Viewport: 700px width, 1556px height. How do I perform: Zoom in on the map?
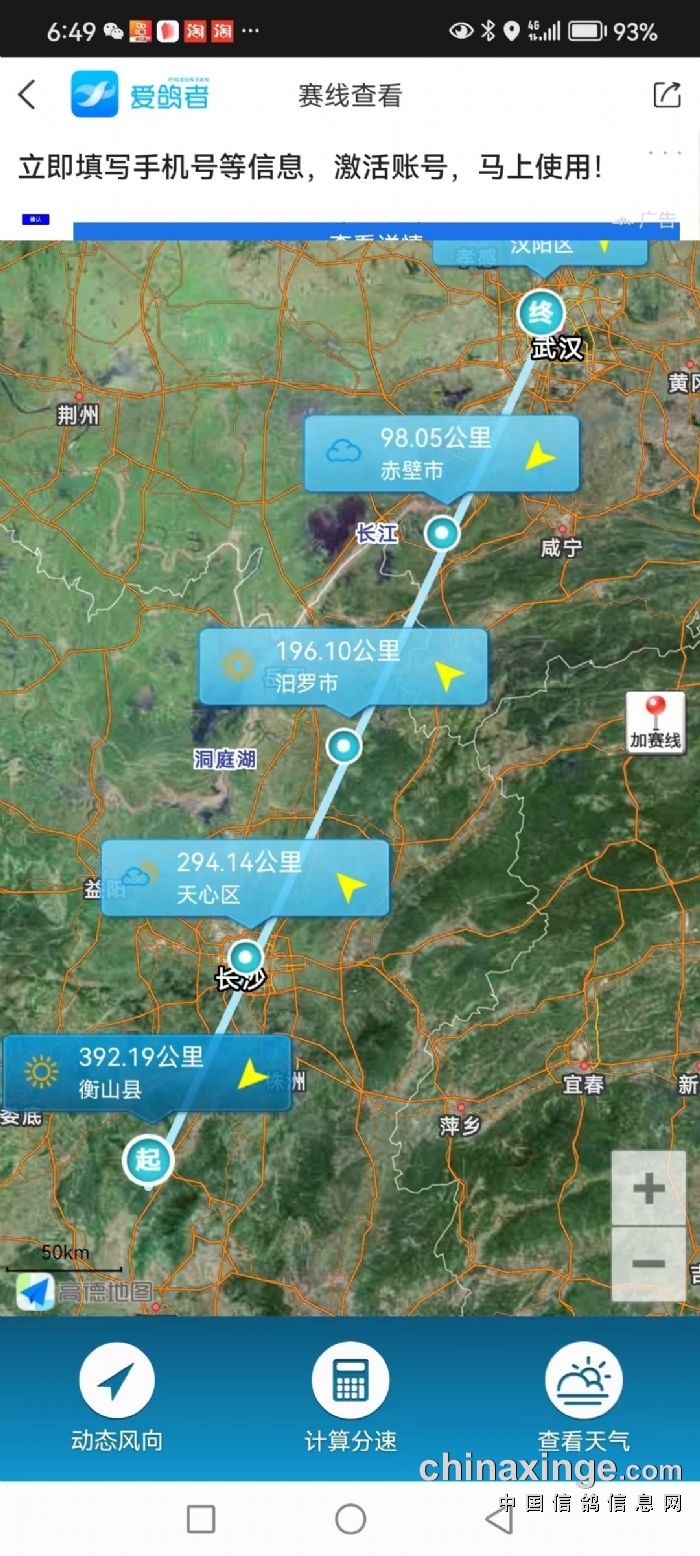pos(648,1189)
